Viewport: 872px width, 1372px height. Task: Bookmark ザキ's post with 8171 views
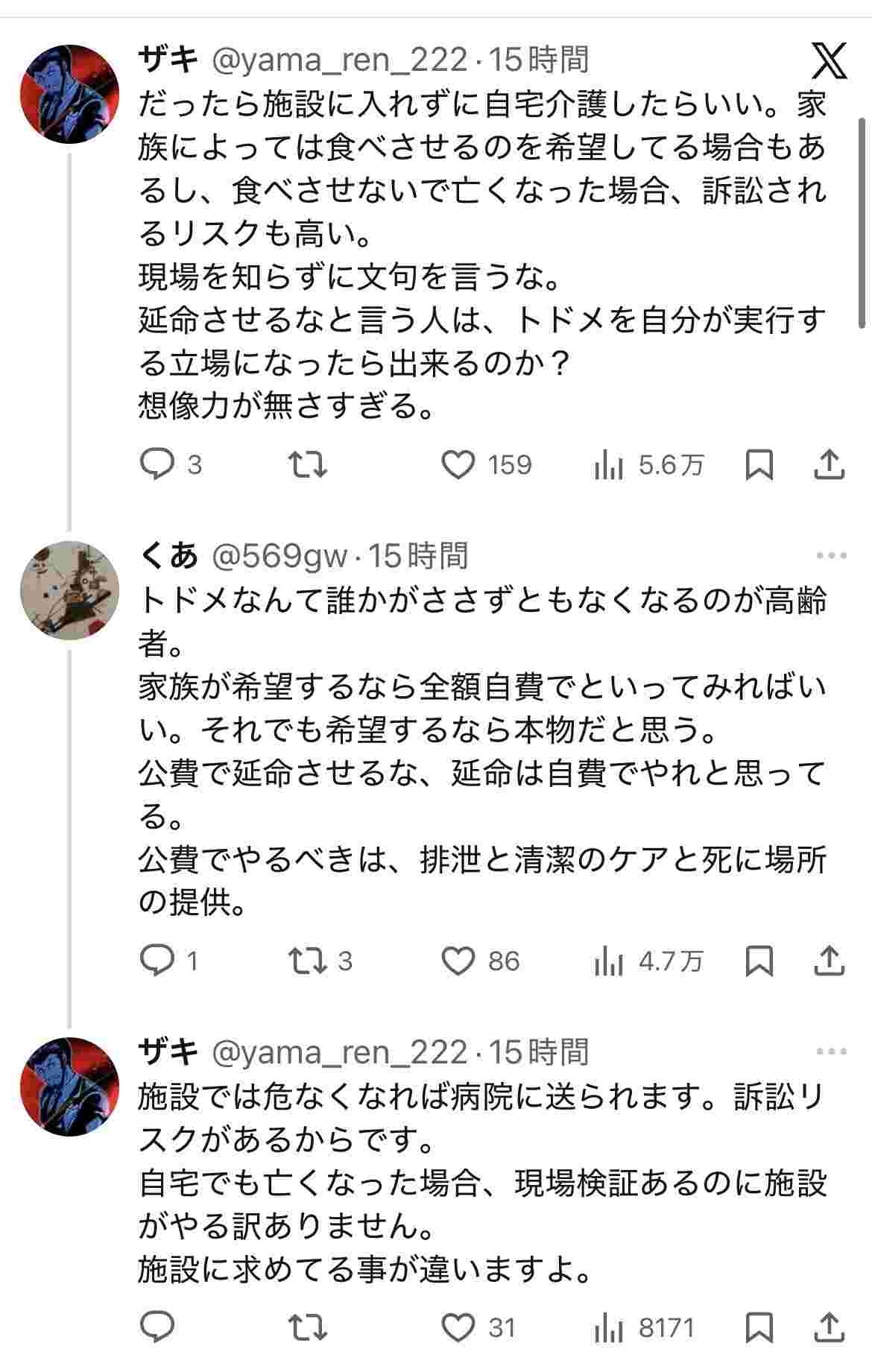[x=759, y=1327]
